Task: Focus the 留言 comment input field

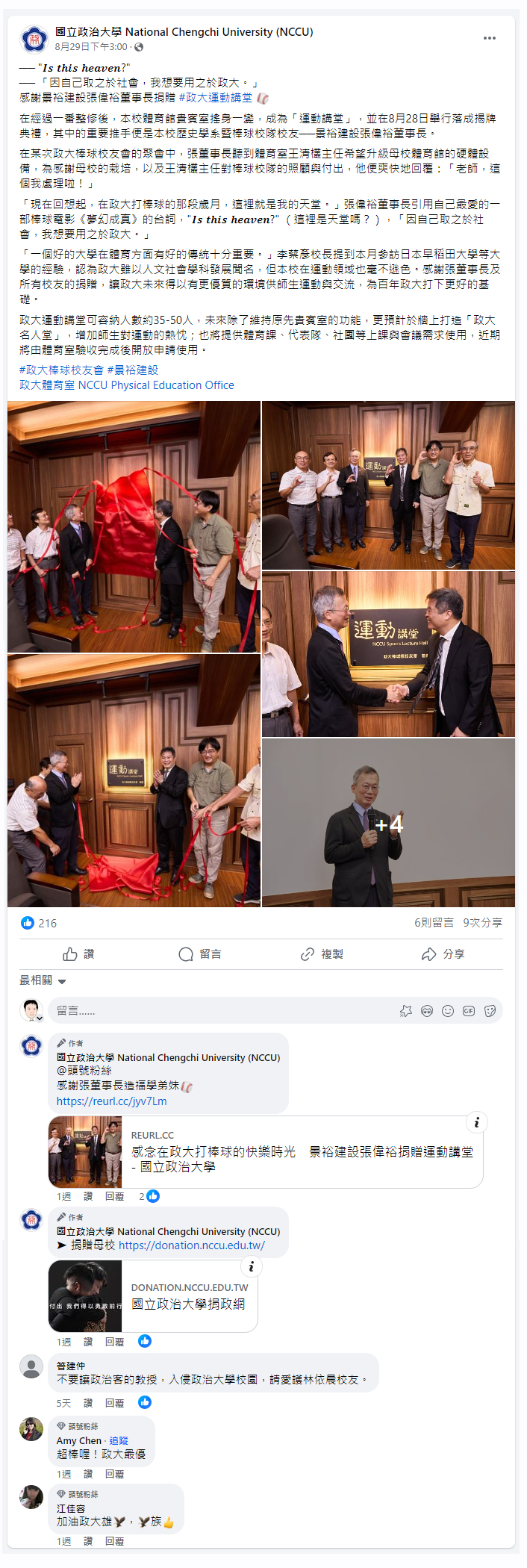Action: click(216, 1010)
